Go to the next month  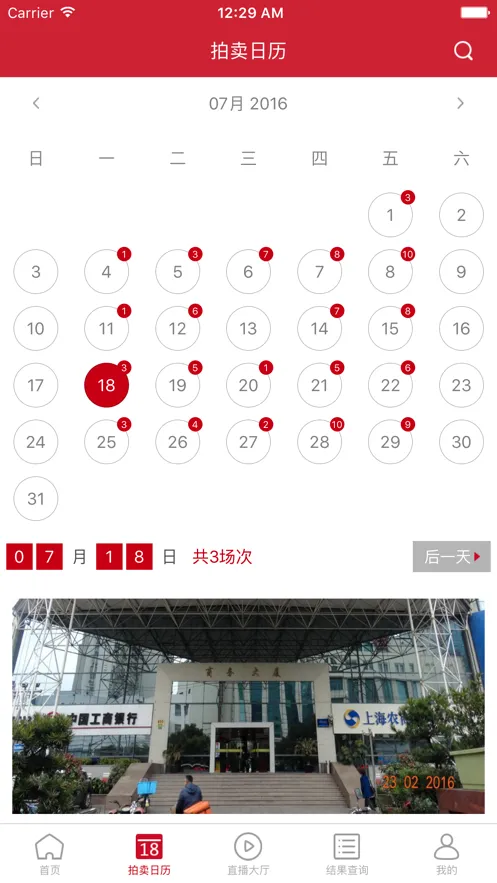460,103
